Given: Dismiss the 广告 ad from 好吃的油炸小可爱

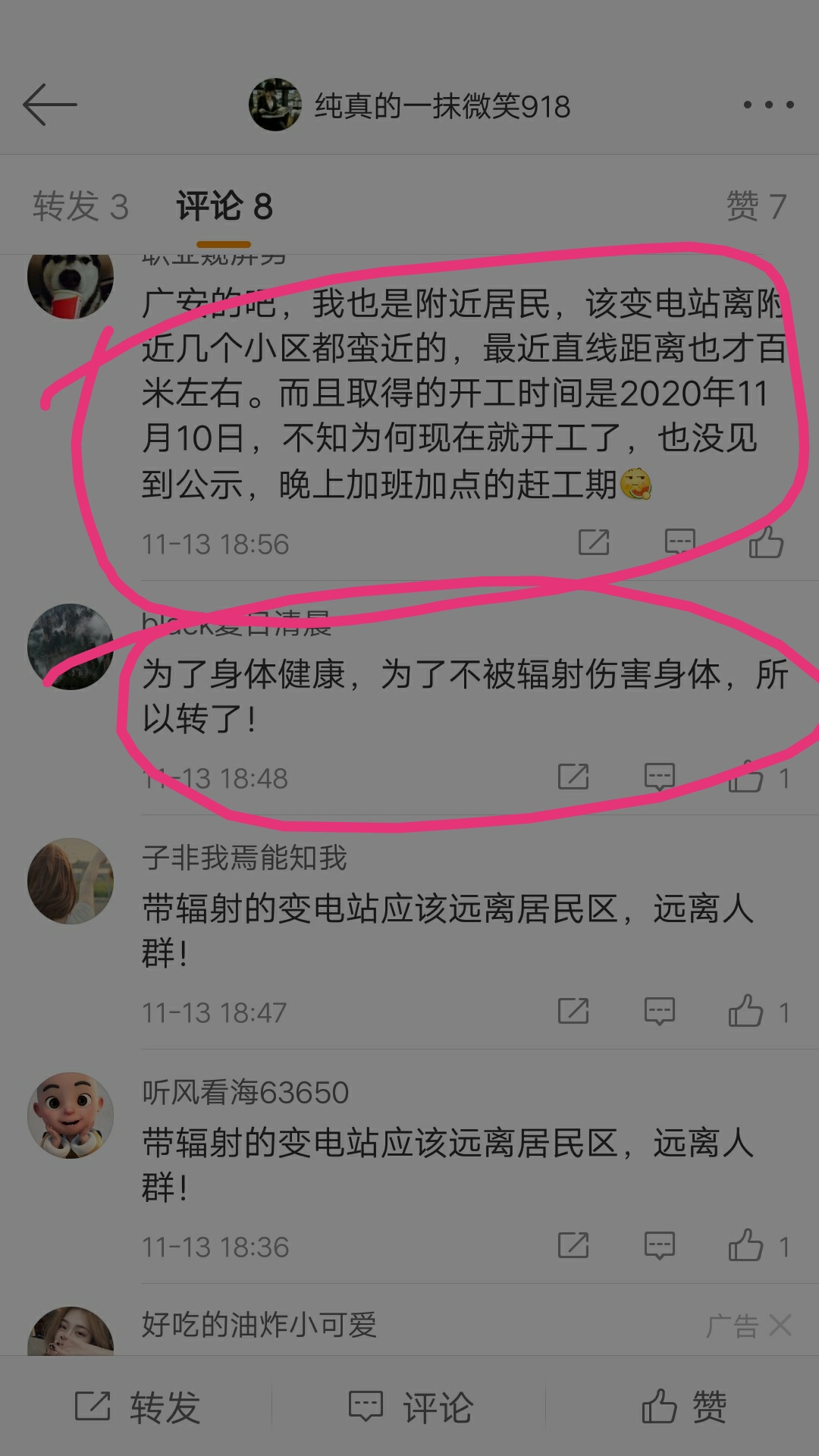Looking at the screenshot, I should click(x=780, y=1326).
